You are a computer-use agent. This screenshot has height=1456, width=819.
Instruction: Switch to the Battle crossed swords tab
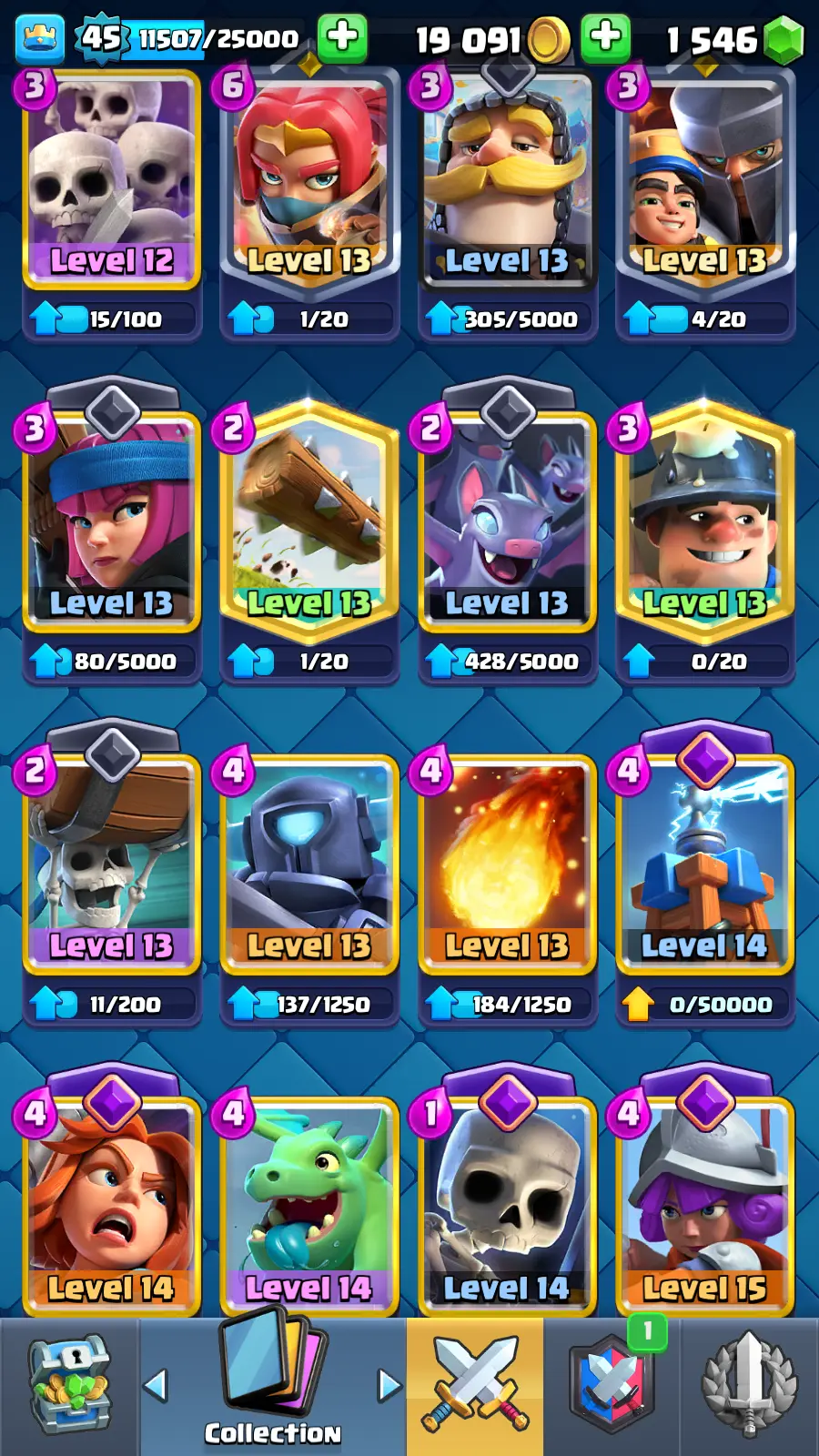[475, 1385]
